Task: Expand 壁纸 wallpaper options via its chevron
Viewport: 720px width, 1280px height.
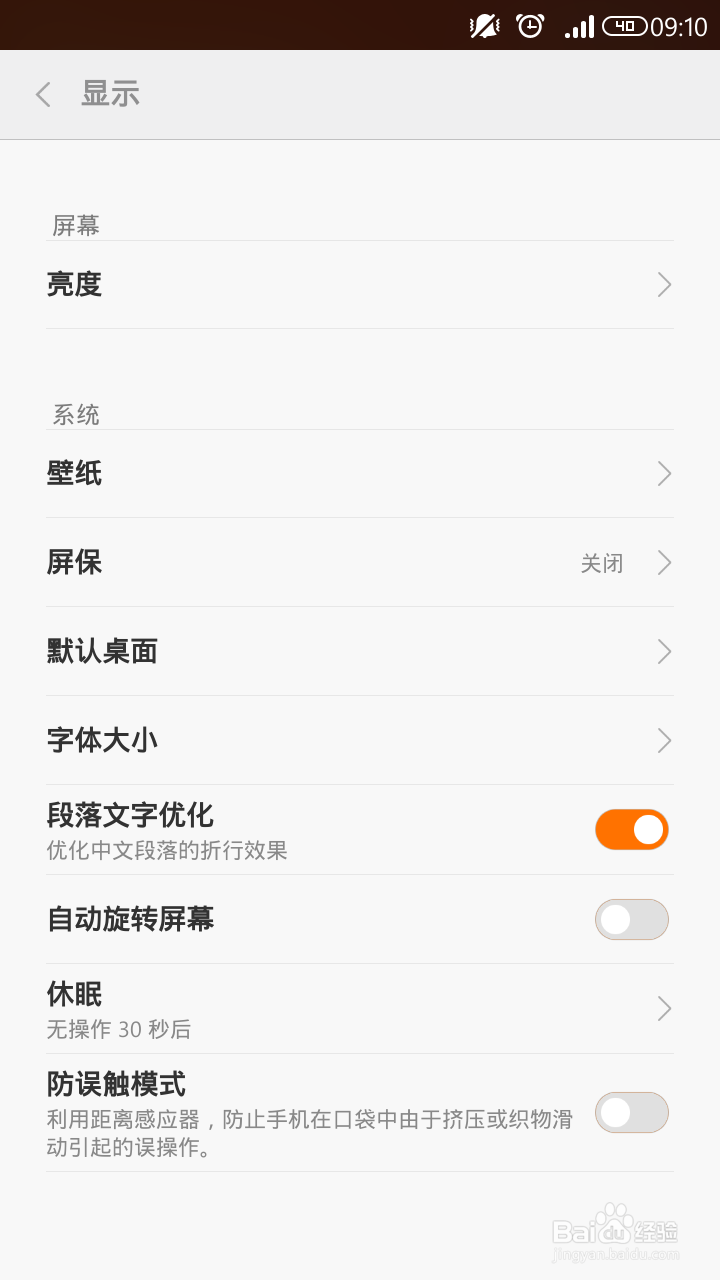Action: [x=663, y=473]
